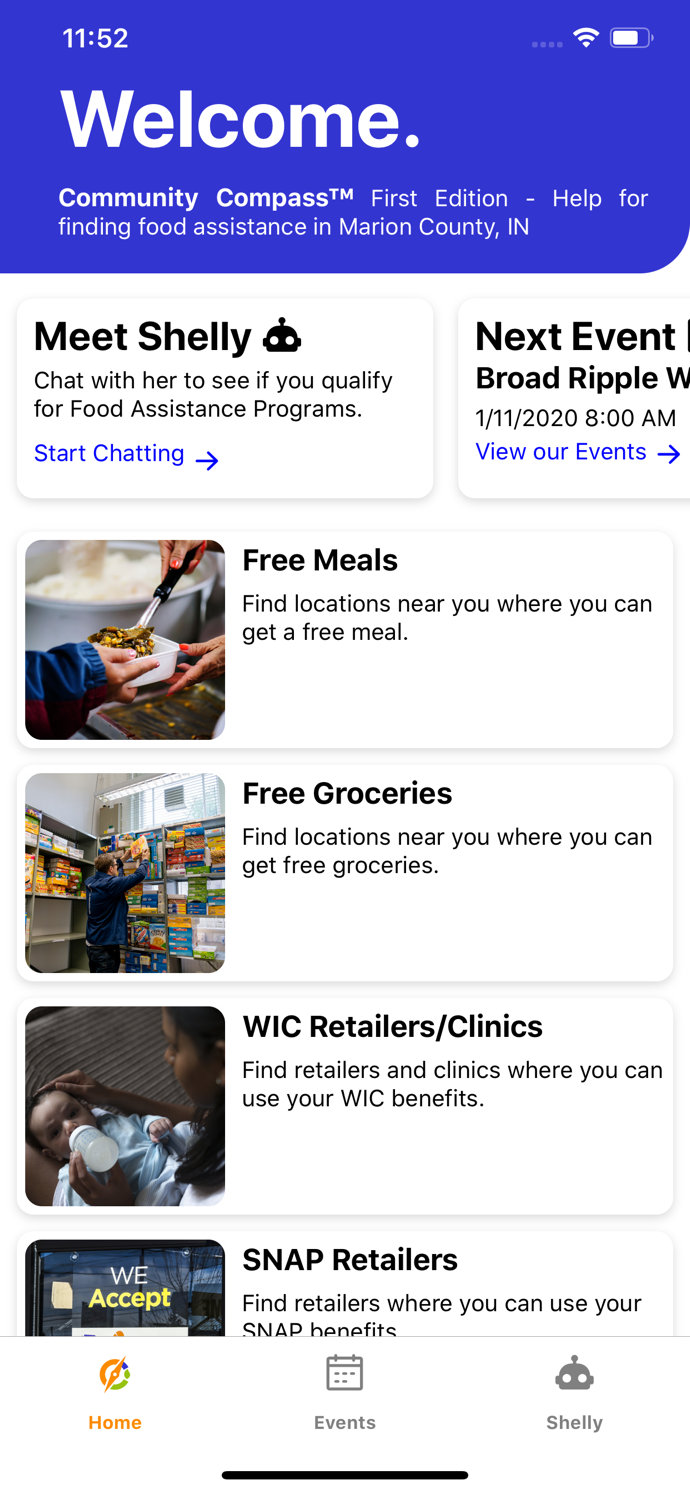690x1493 pixels.
Task: Switch to the Events tab
Action: (x=345, y=1393)
